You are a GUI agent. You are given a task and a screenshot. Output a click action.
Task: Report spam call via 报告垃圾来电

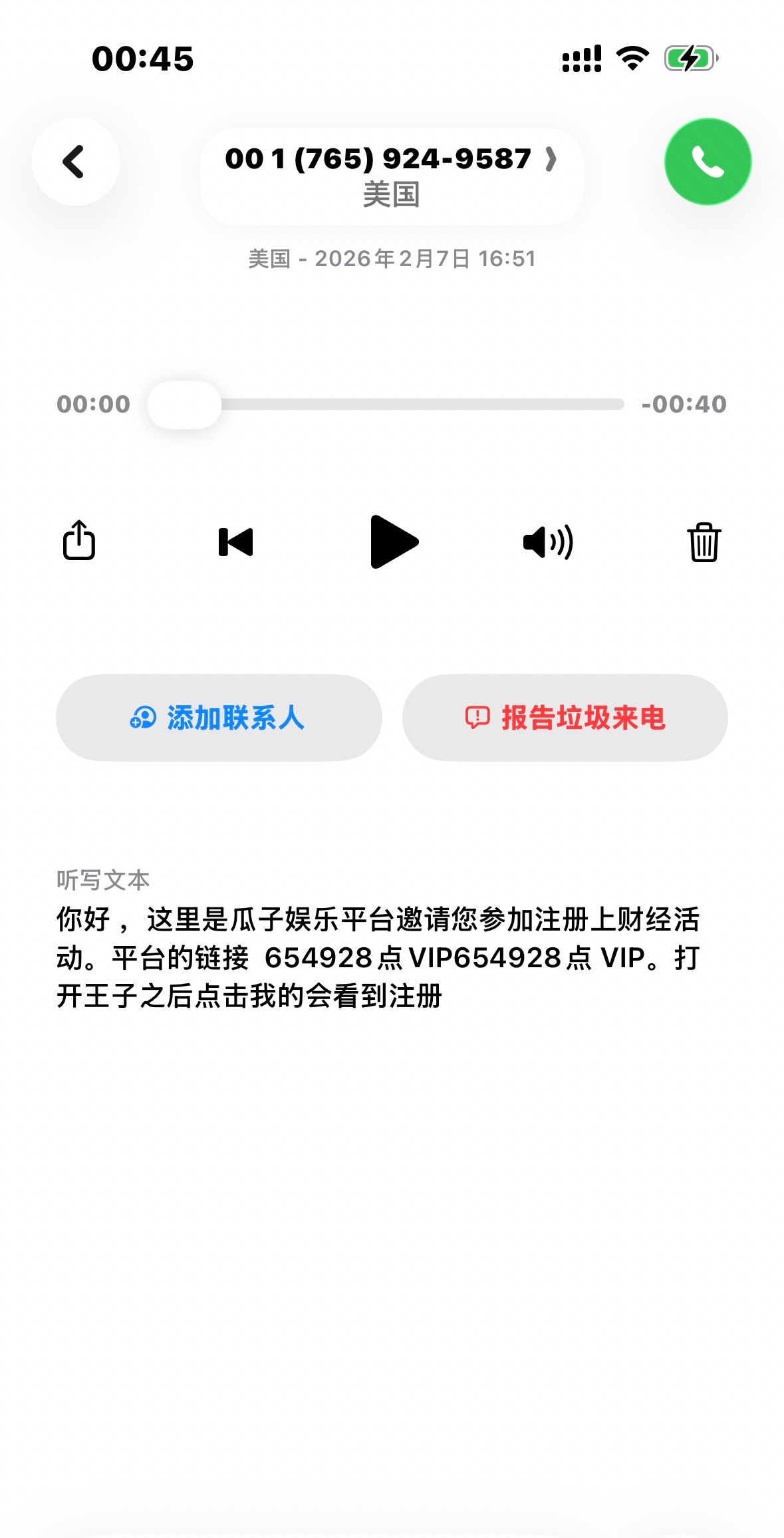point(565,718)
